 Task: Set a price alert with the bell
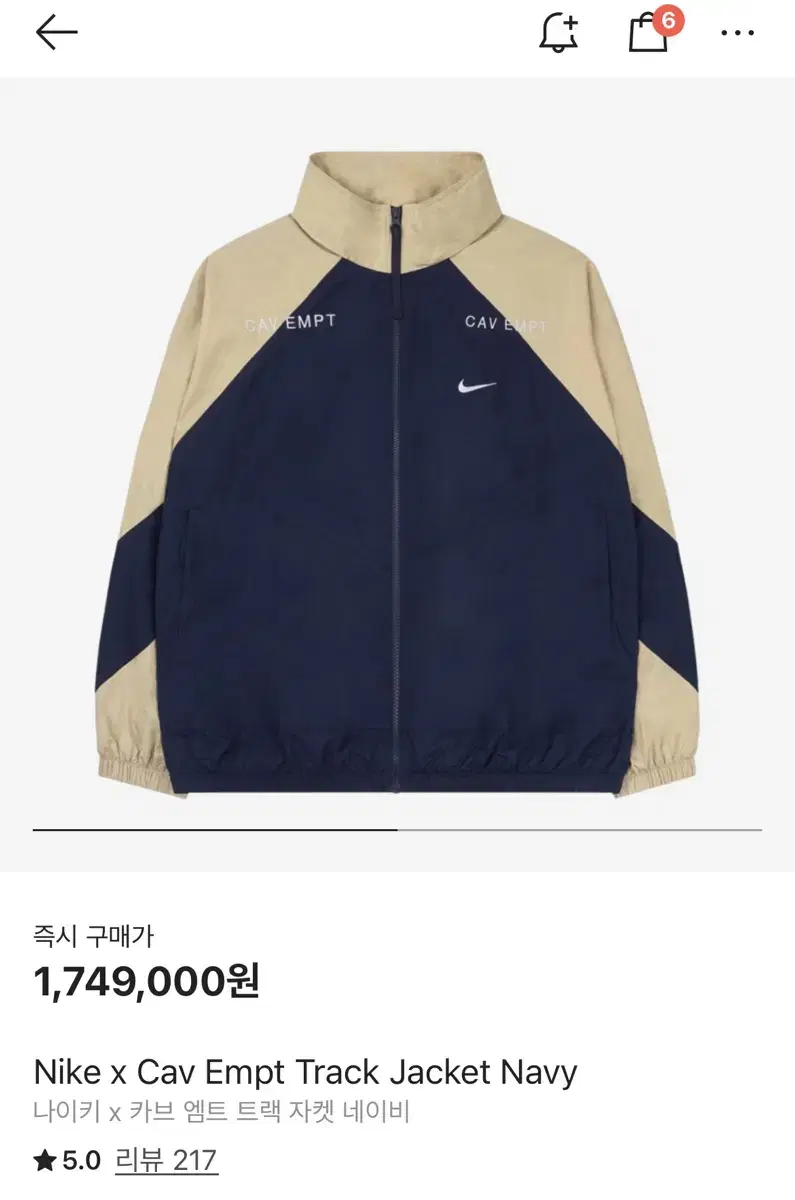click(558, 34)
